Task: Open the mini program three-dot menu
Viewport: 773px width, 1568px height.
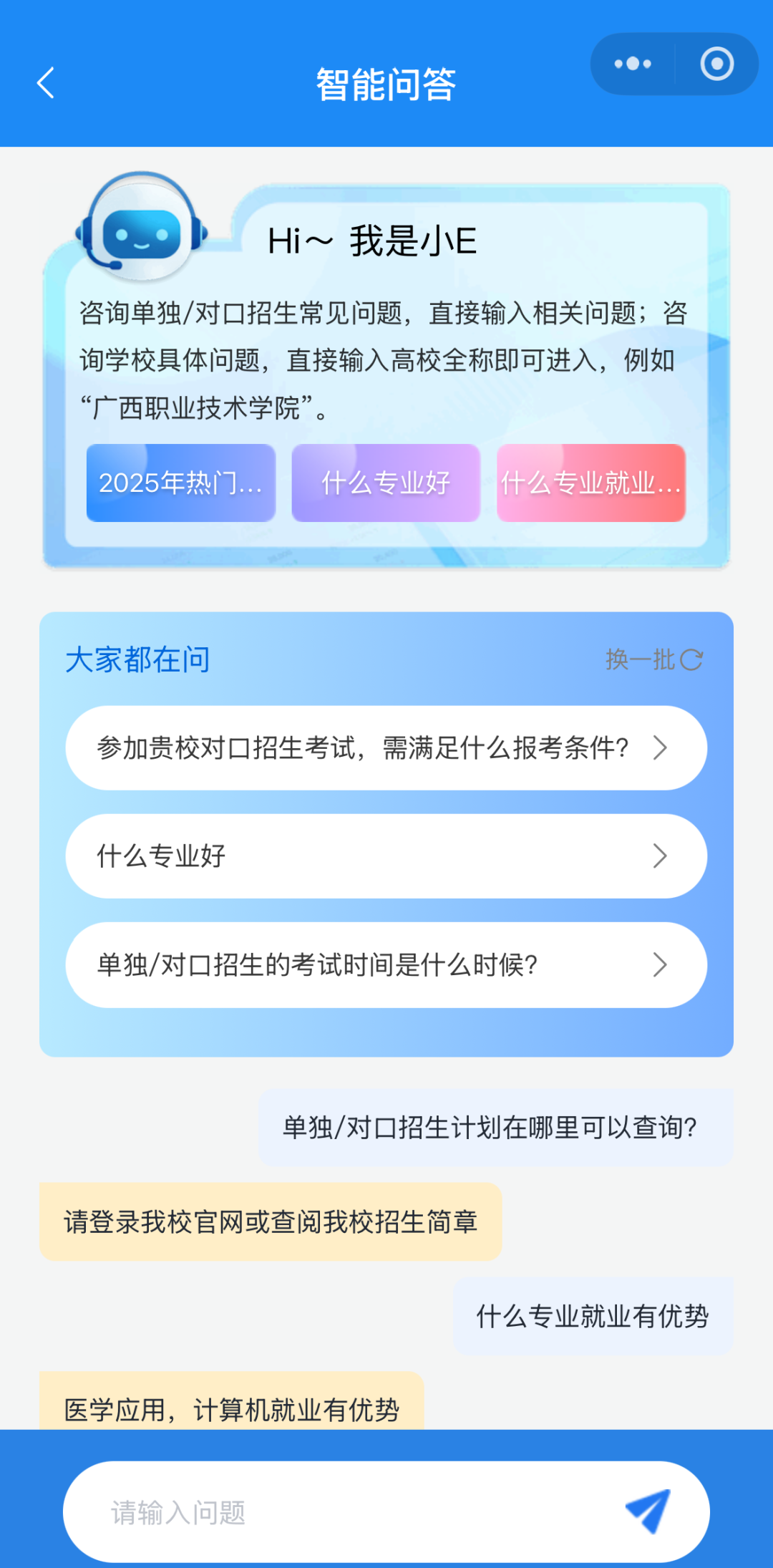Action: pyautogui.click(x=633, y=64)
